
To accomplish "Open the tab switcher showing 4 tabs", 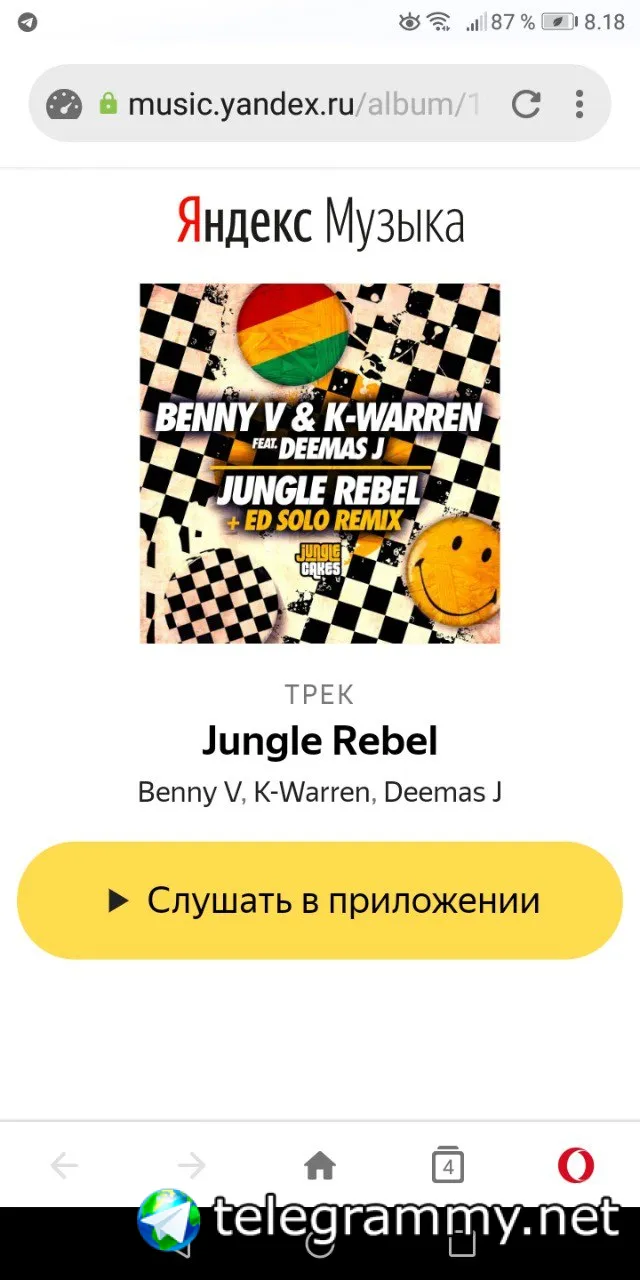I will (447, 1165).
